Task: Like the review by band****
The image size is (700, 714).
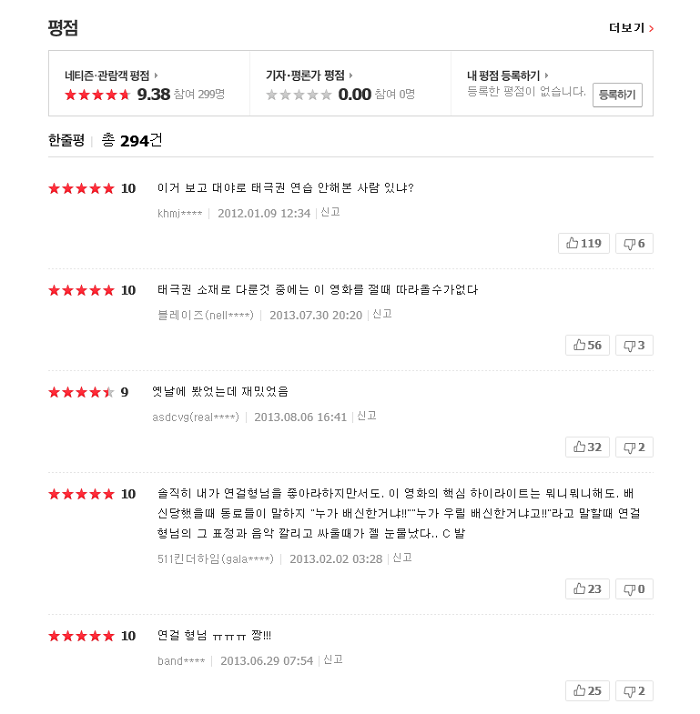Action: click(587, 691)
